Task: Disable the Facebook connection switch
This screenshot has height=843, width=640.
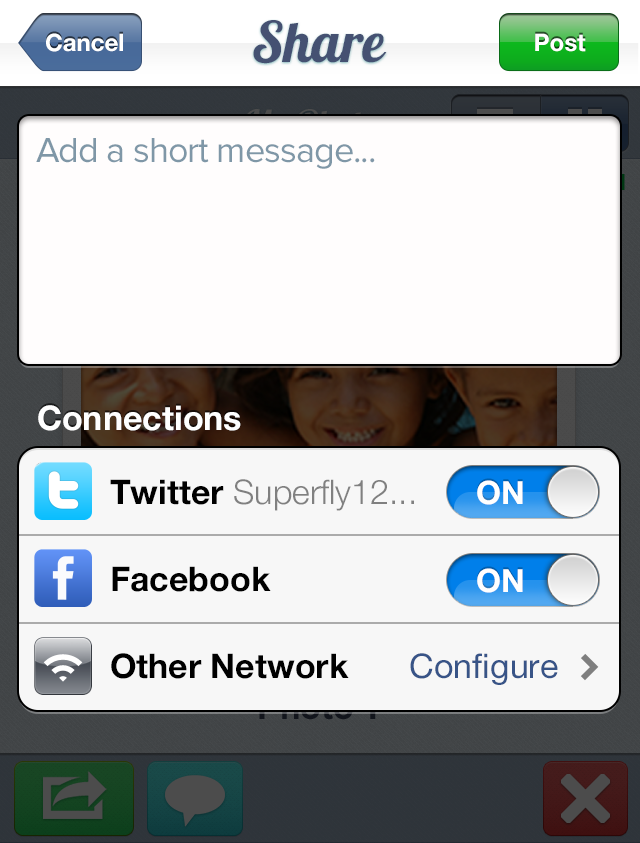Action: (522, 580)
